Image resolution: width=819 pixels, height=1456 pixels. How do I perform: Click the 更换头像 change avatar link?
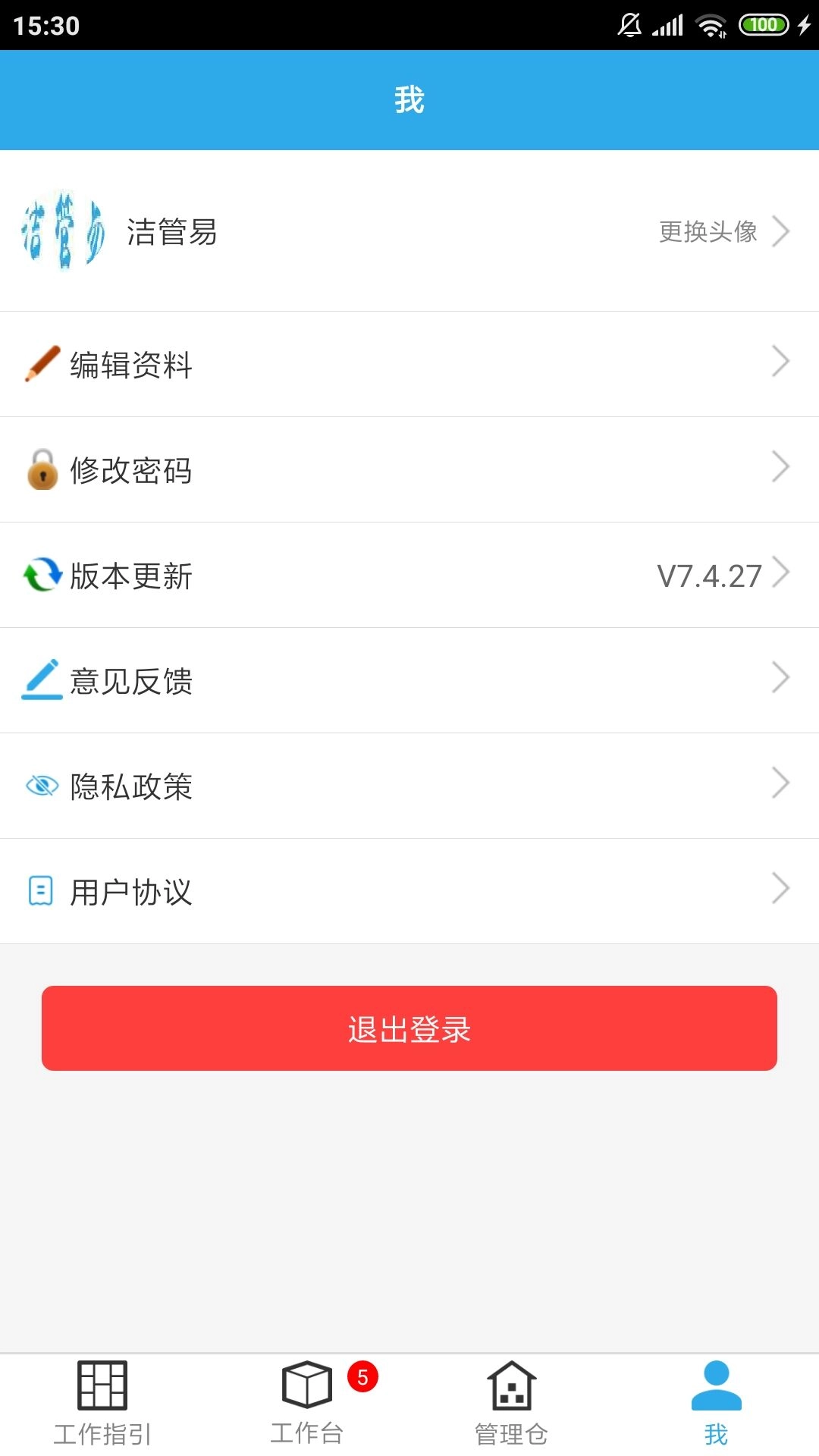[707, 233]
